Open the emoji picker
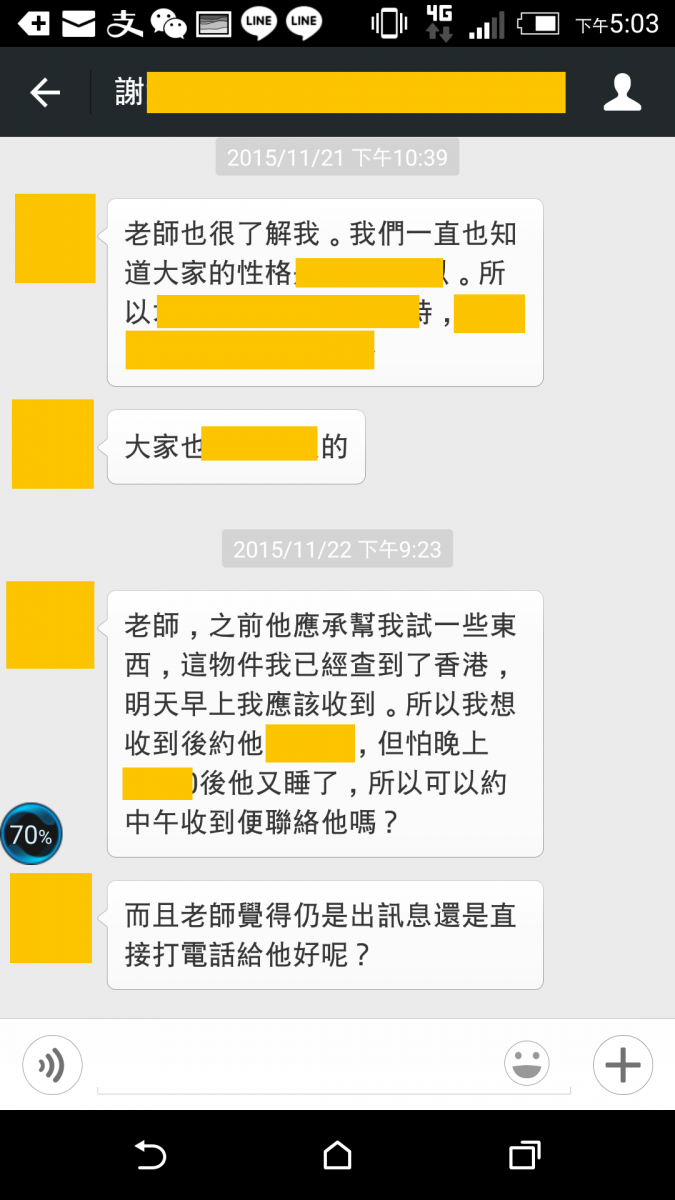Image resolution: width=675 pixels, height=1200 pixels. tap(527, 1064)
